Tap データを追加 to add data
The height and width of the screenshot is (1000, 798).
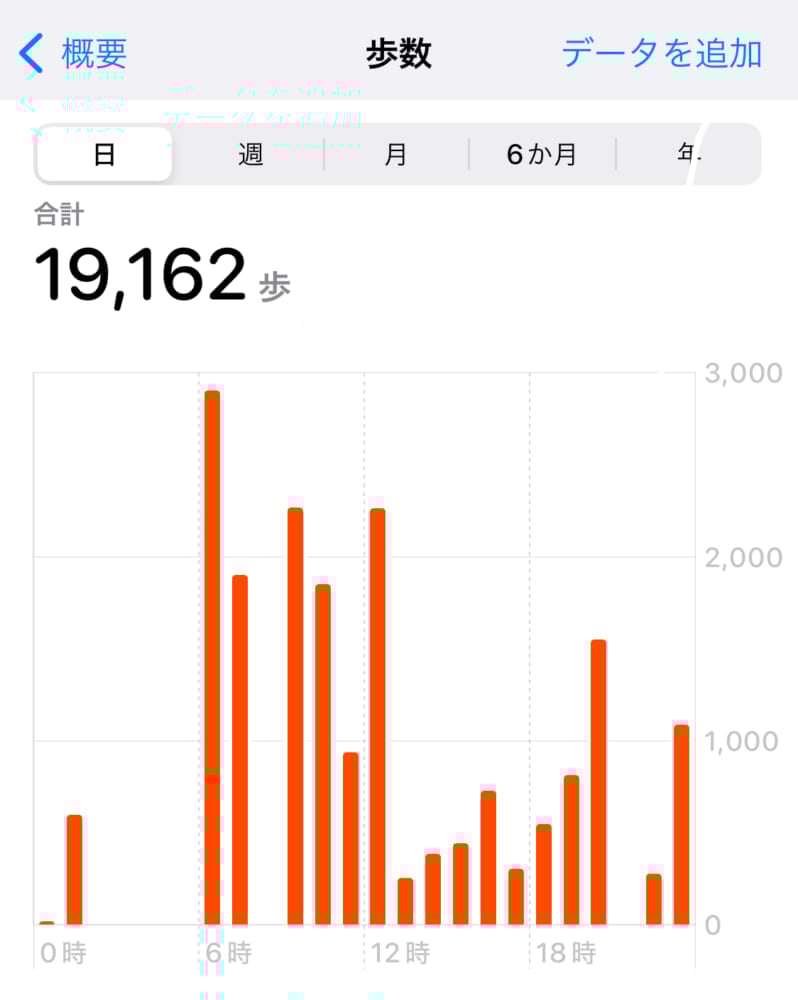point(661,53)
